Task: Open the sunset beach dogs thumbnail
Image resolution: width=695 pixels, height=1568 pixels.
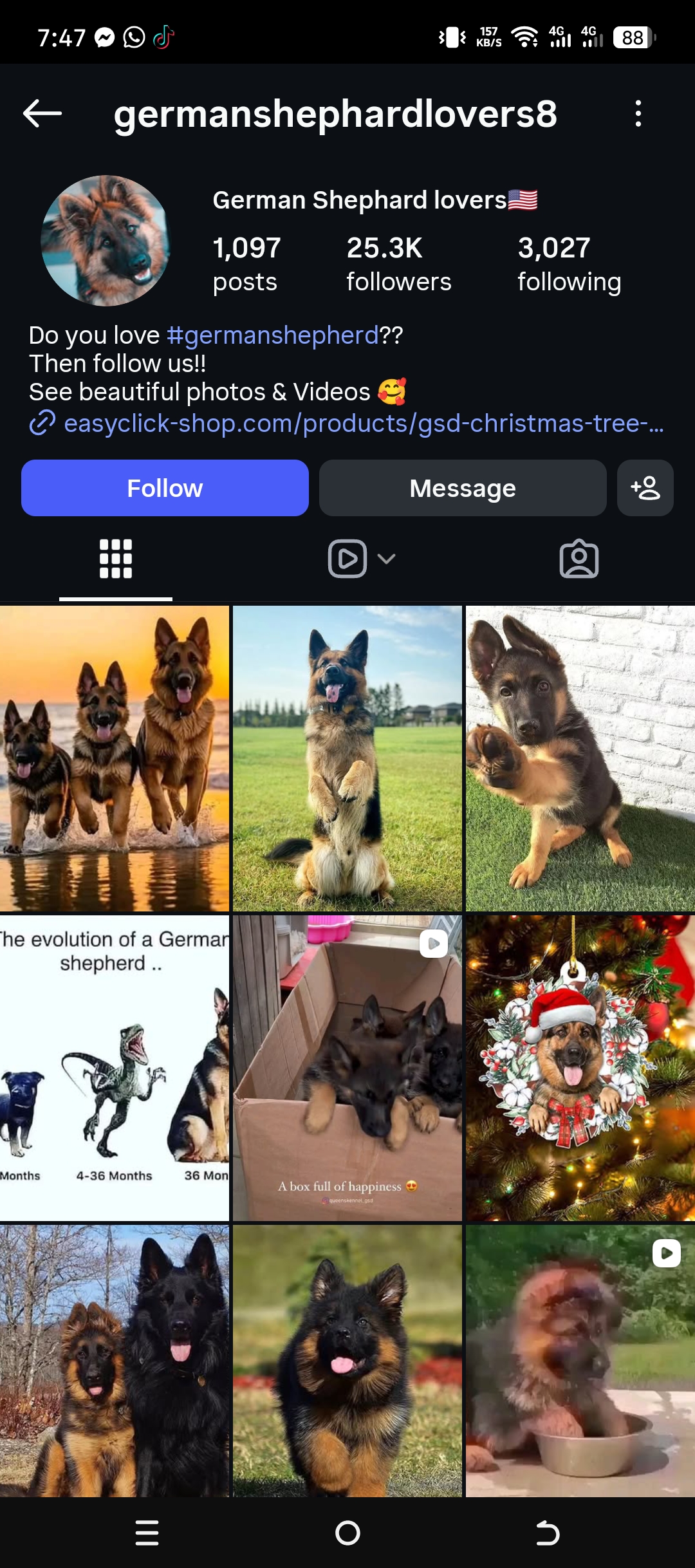Action: 115,760
